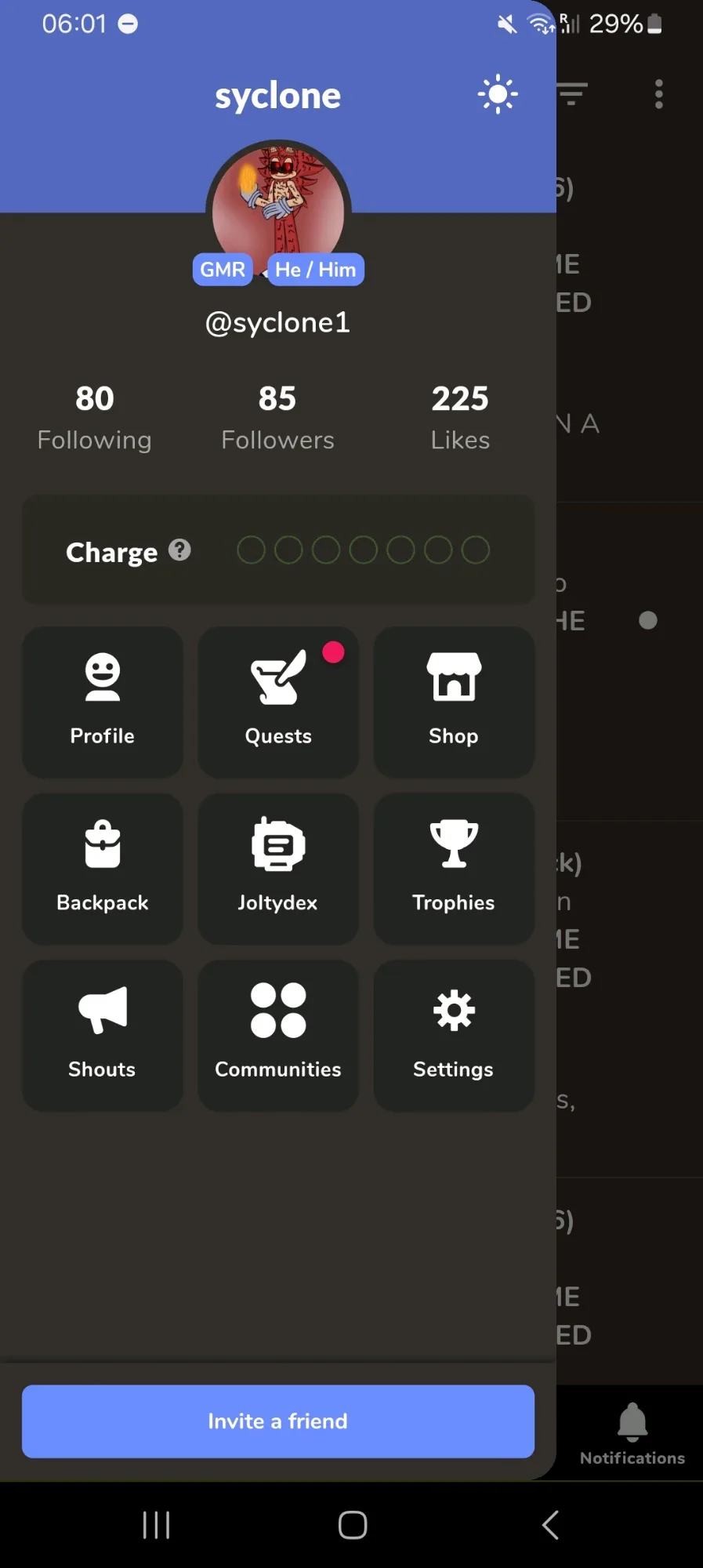Open the Following list
The width and height of the screenshot is (703, 1568).
95,418
